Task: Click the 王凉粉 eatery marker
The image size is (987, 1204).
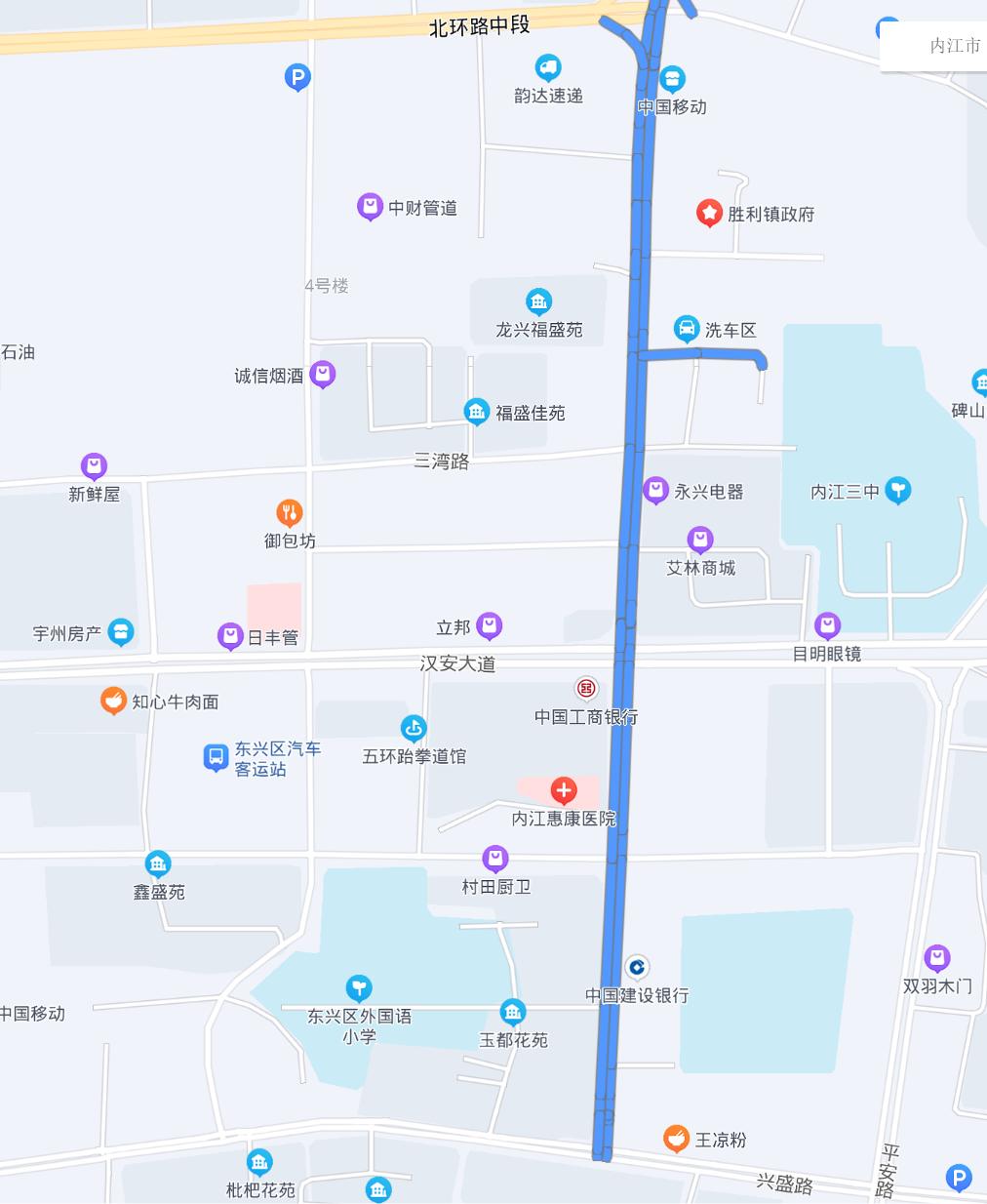Action: pos(677,1138)
